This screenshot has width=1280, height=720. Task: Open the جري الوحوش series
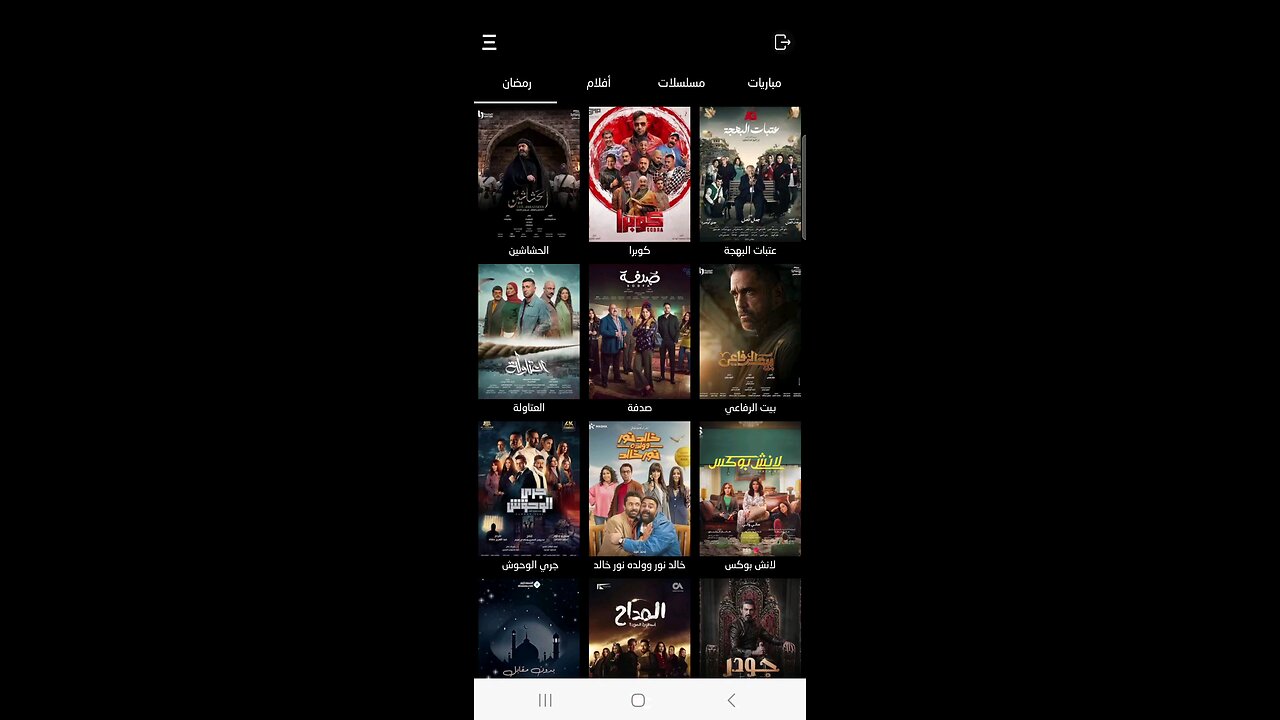point(528,488)
